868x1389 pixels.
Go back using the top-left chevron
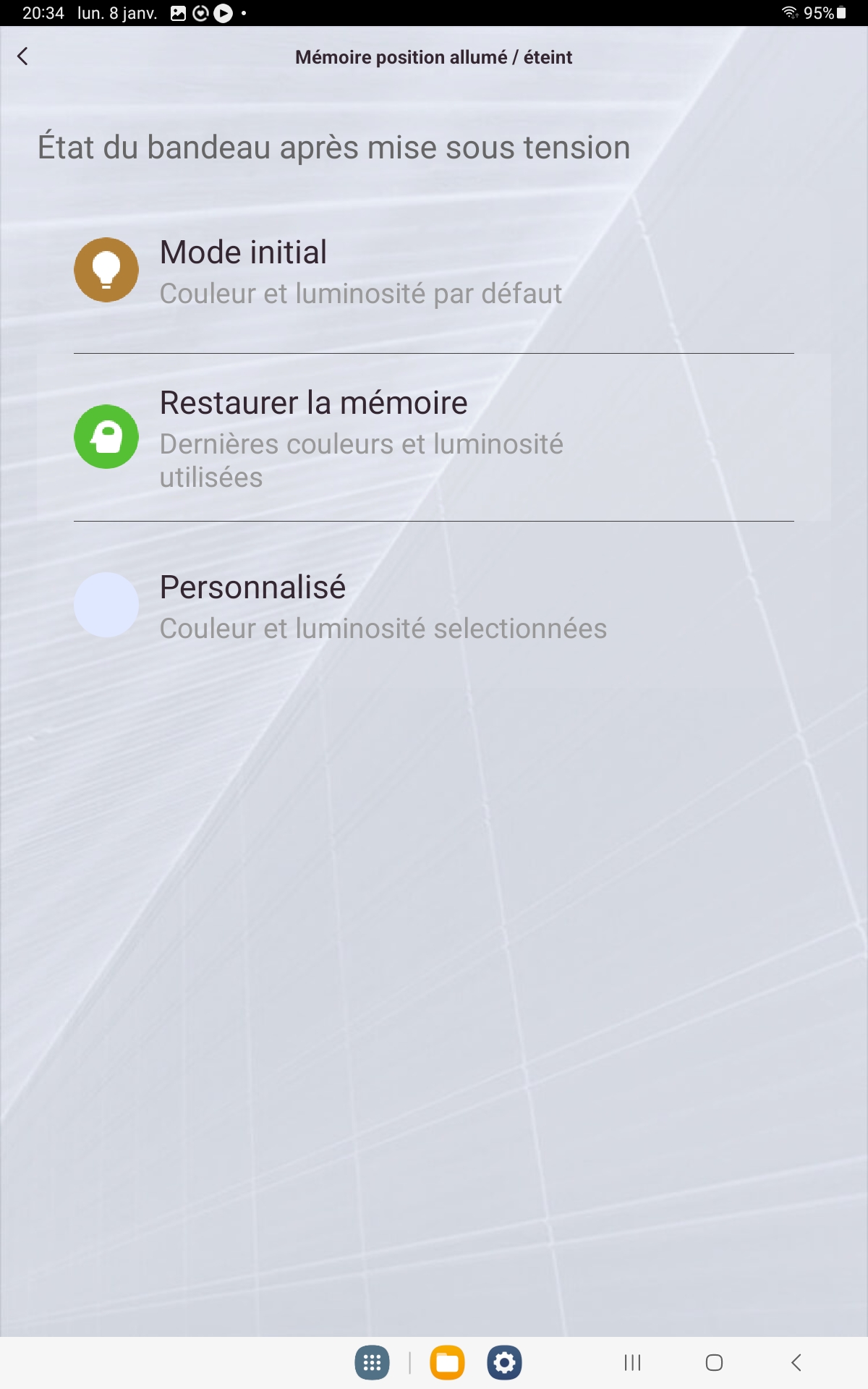(x=22, y=55)
